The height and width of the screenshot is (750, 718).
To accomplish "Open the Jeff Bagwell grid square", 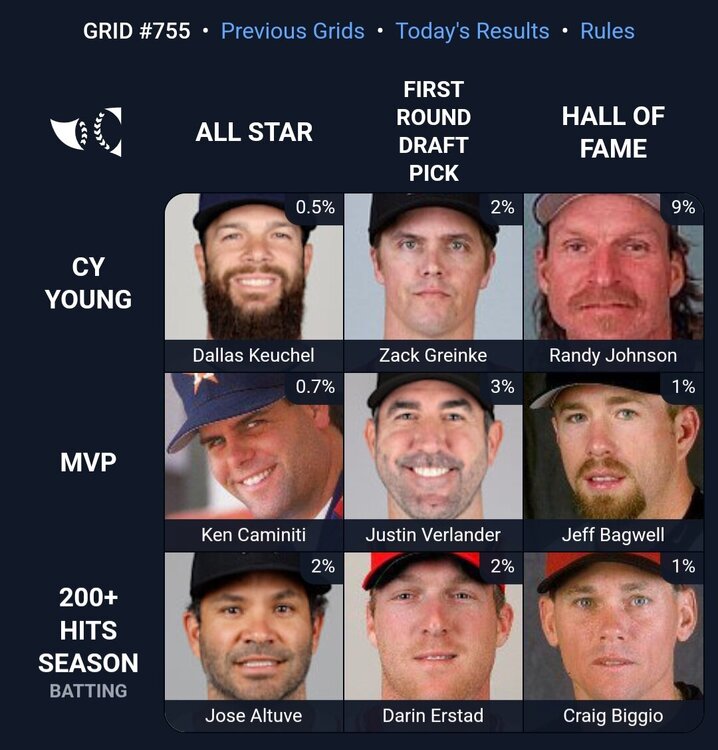I will 612,460.
